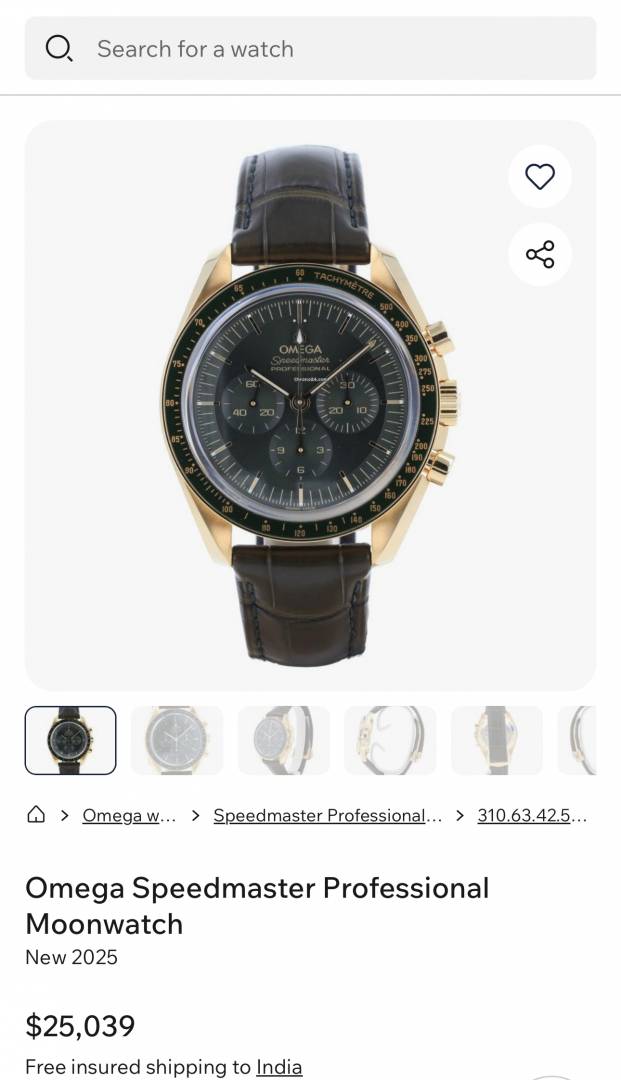Go to home via breadcrumb house icon
This screenshot has height=1080, width=621.
[x=36, y=815]
